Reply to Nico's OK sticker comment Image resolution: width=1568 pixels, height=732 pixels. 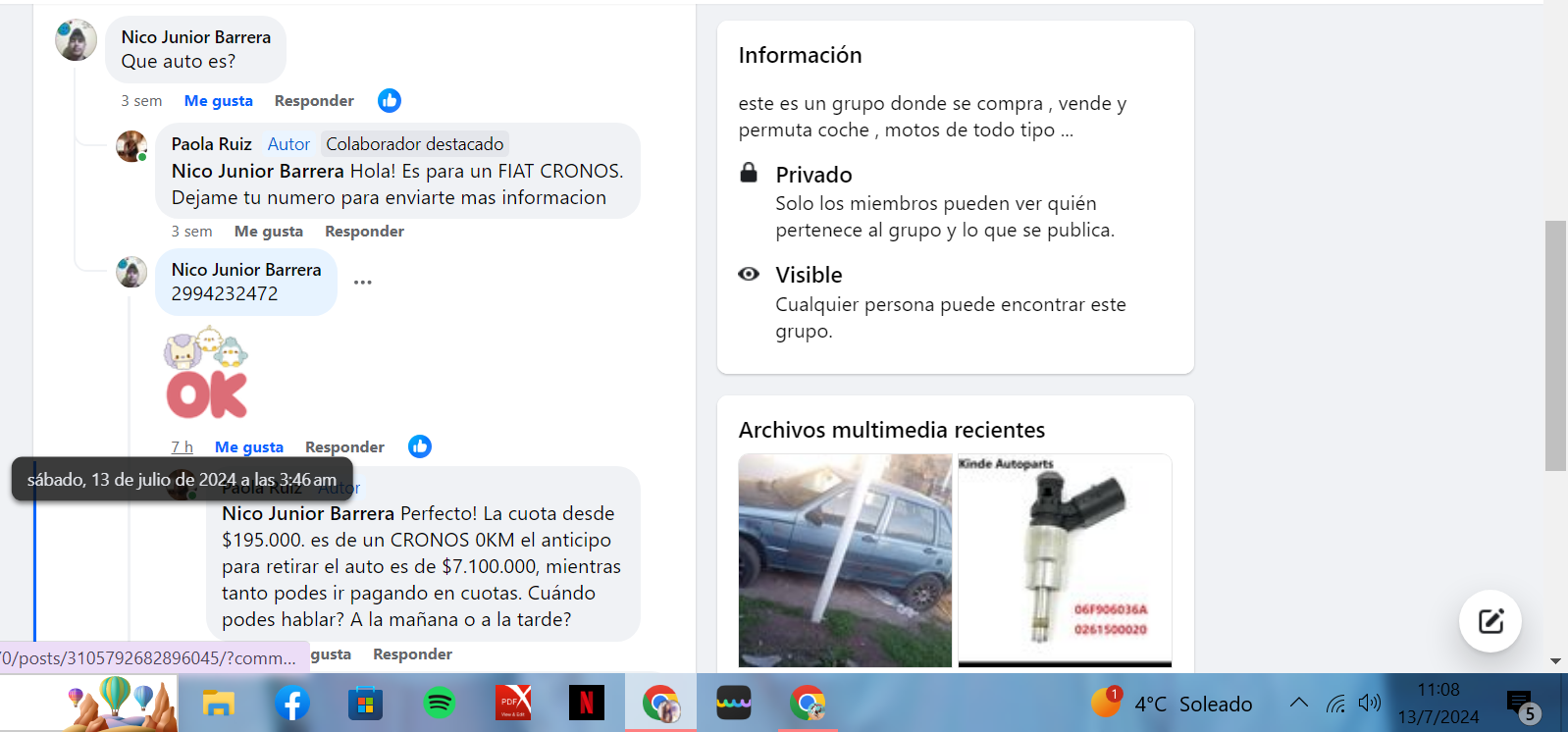[x=344, y=447]
